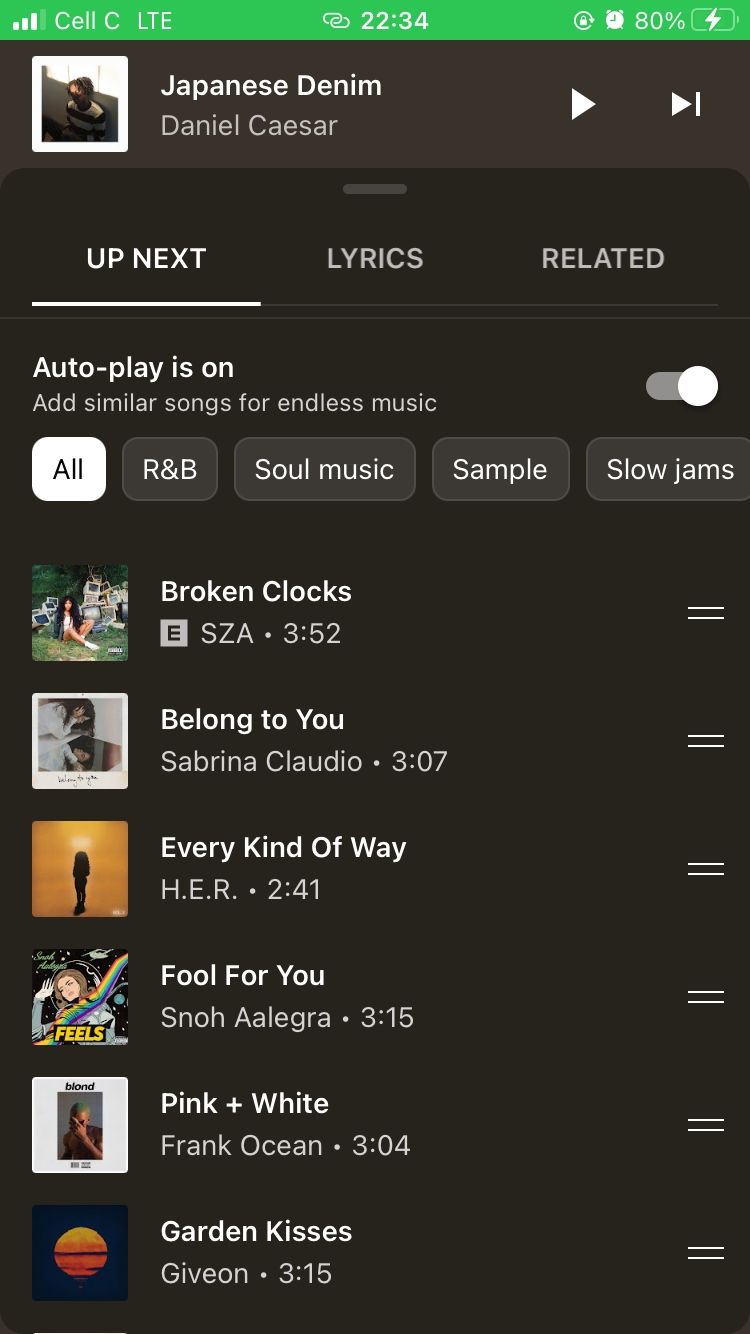The image size is (750, 1334).
Task: Enable the Slow jams filter
Action: tap(668, 469)
